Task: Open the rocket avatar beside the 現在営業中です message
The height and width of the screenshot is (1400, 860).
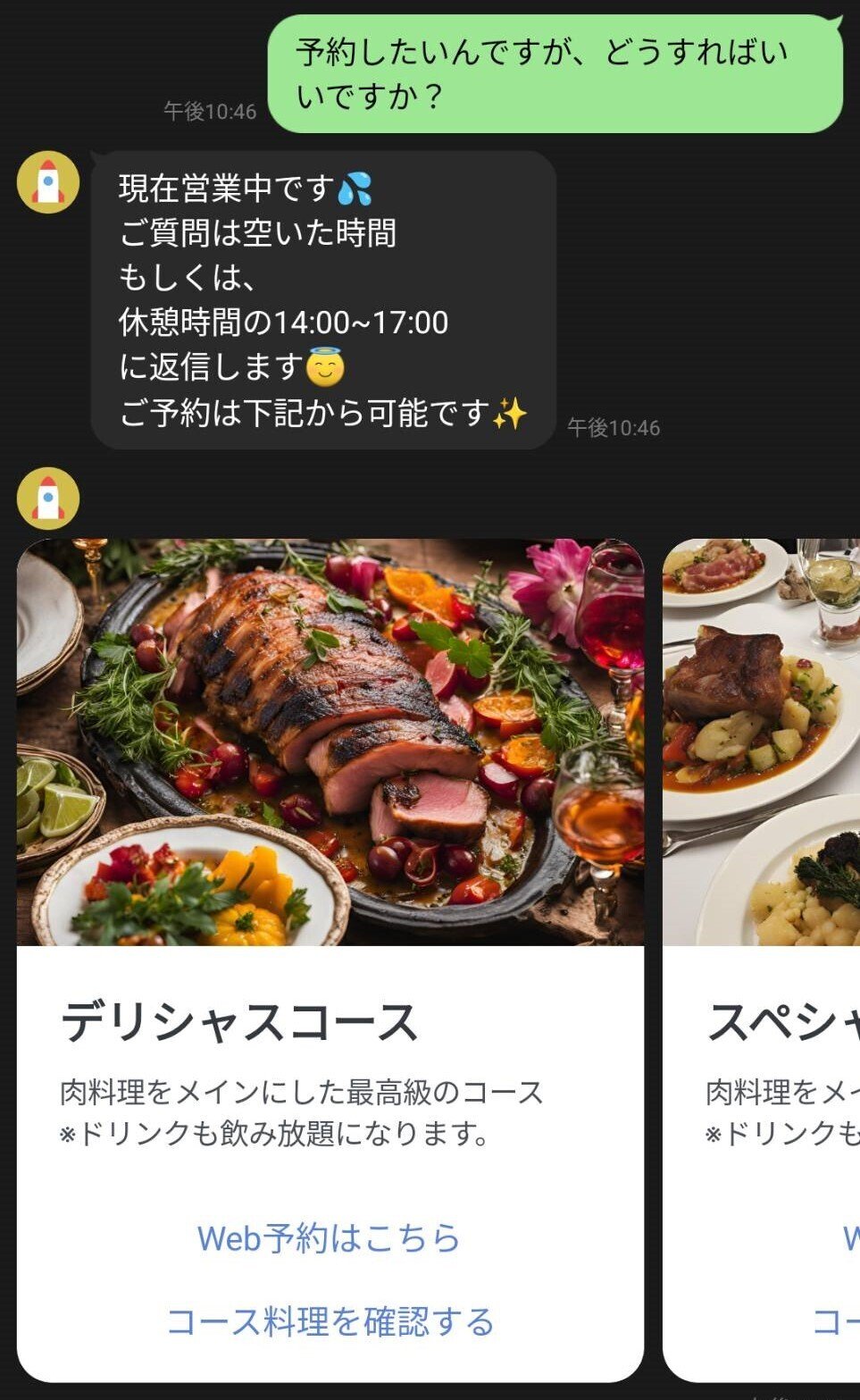Action: (x=48, y=182)
